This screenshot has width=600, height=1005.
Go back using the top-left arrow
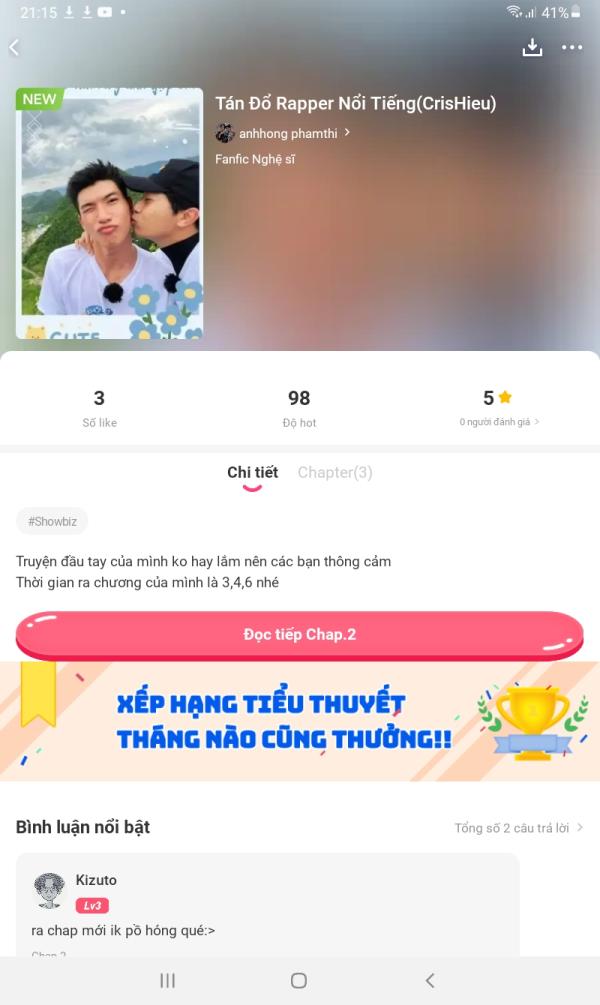click(x=14, y=48)
